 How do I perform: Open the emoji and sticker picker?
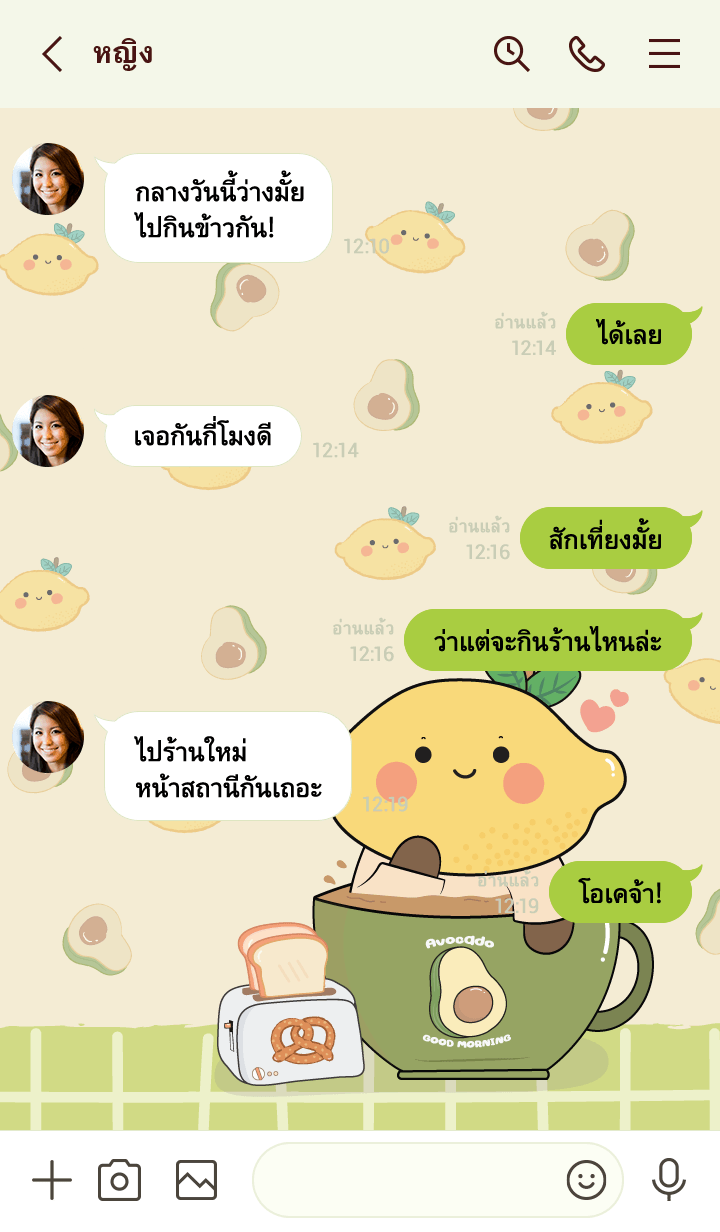point(587,1180)
